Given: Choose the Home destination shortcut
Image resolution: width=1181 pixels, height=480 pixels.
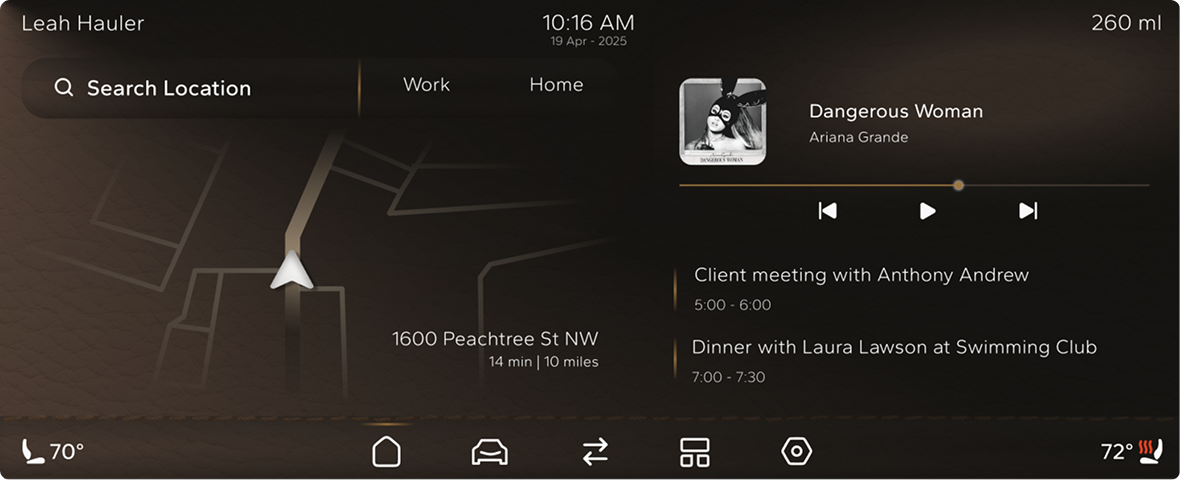Looking at the screenshot, I should click(x=556, y=85).
